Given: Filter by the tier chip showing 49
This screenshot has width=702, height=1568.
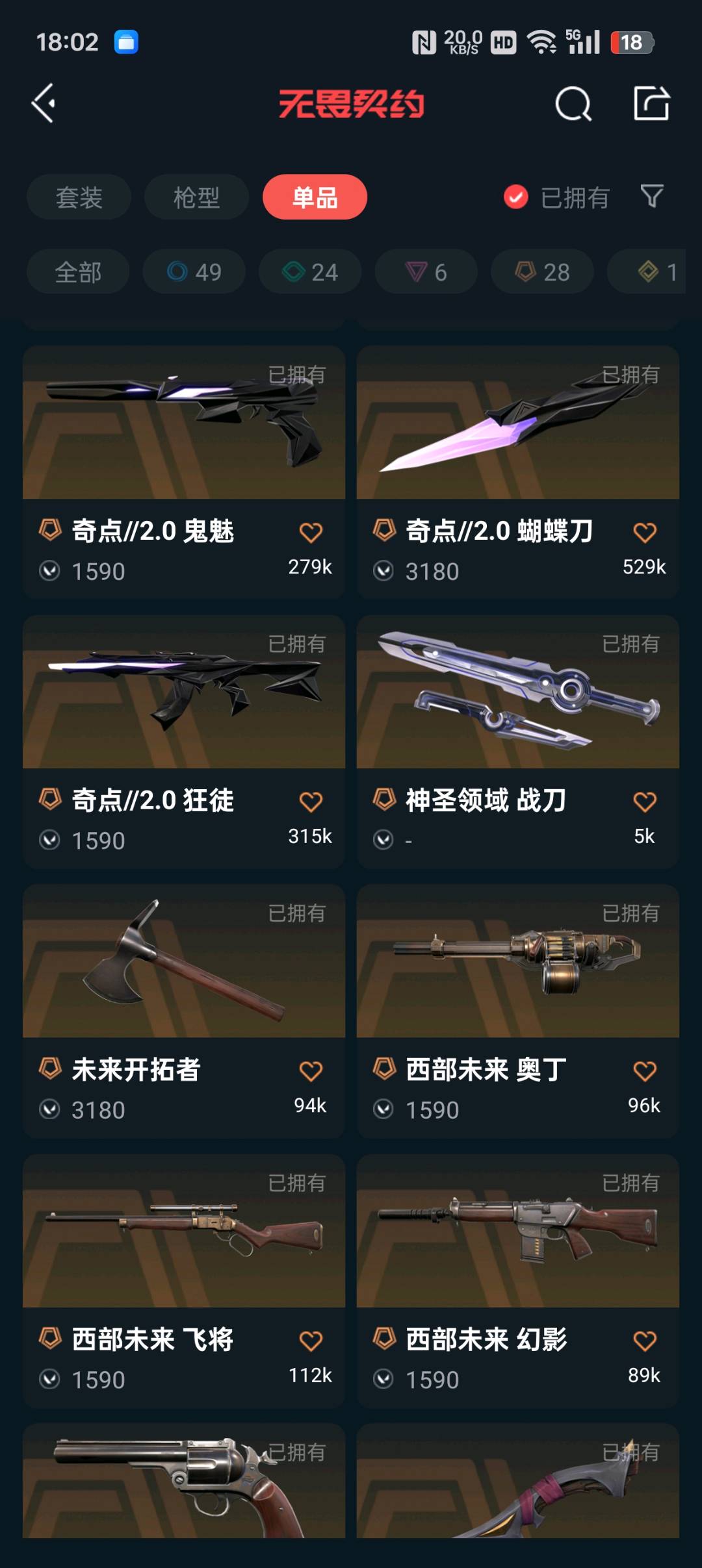Looking at the screenshot, I should point(194,272).
